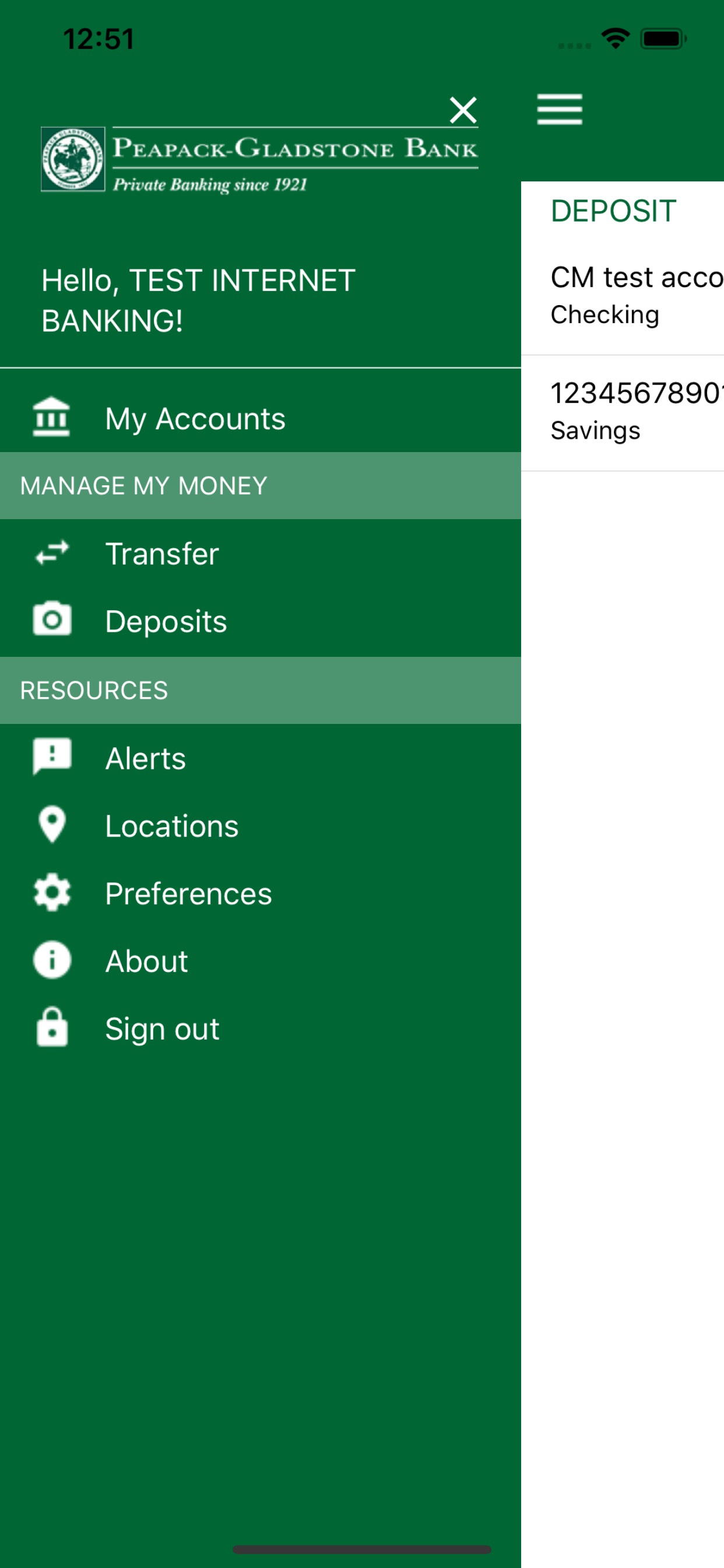Image resolution: width=724 pixels, height=1568 pixels.
Task: Close the sidebar with the X
Action: 463,110
